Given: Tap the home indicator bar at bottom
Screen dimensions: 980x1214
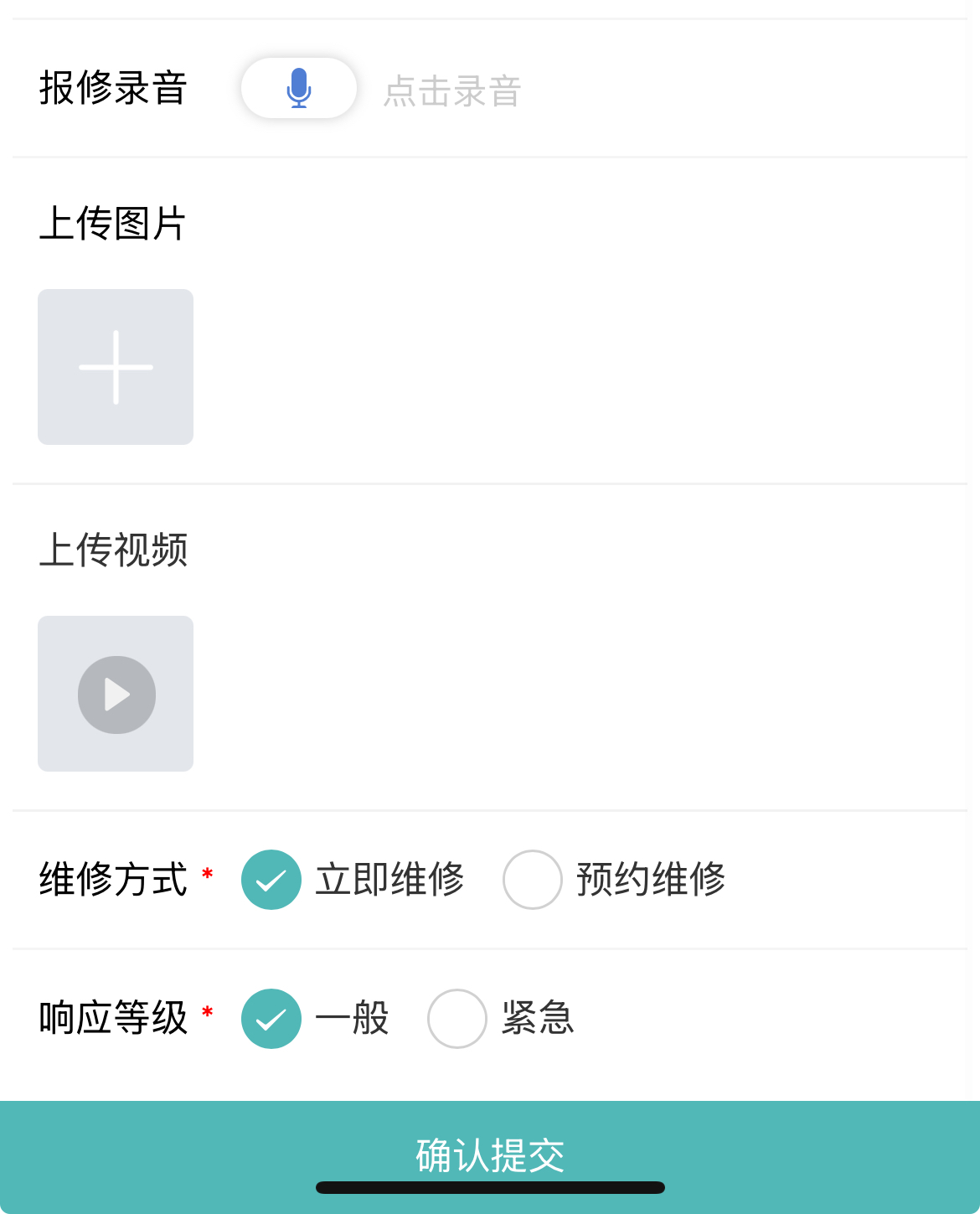Looking at the screenshot, I should (490, 1186).
